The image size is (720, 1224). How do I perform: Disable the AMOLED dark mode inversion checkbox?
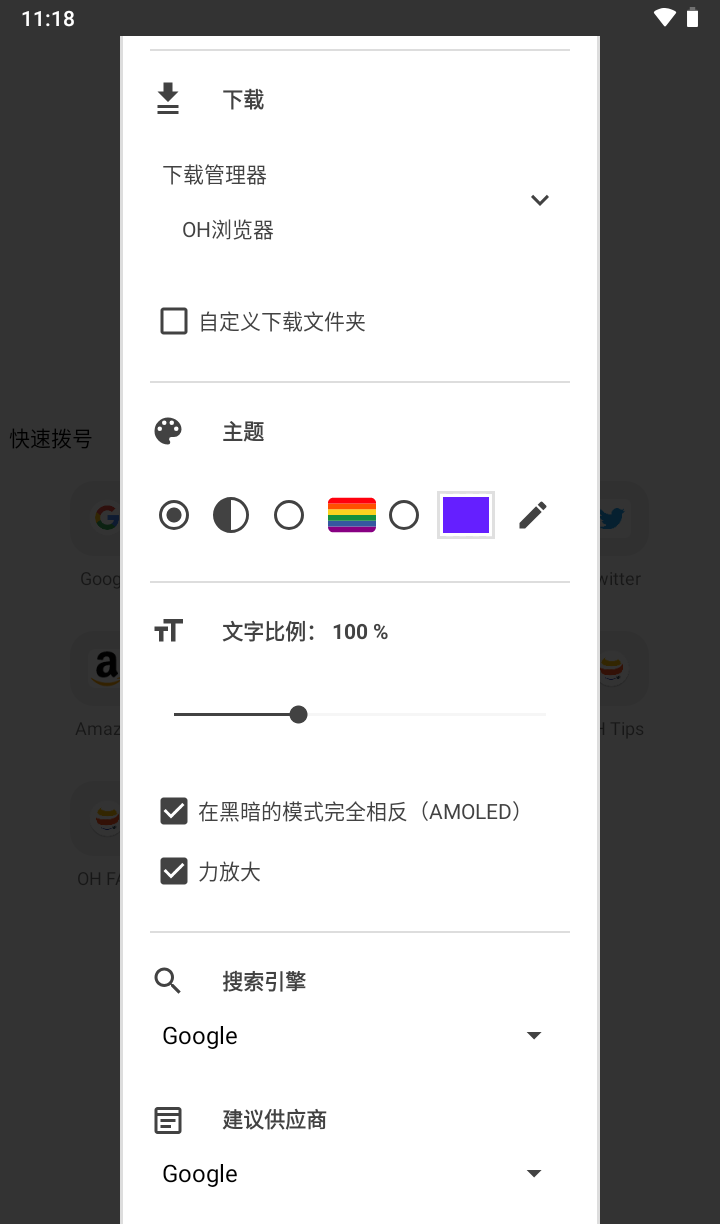pyautogui.click(x=174, y=811)
